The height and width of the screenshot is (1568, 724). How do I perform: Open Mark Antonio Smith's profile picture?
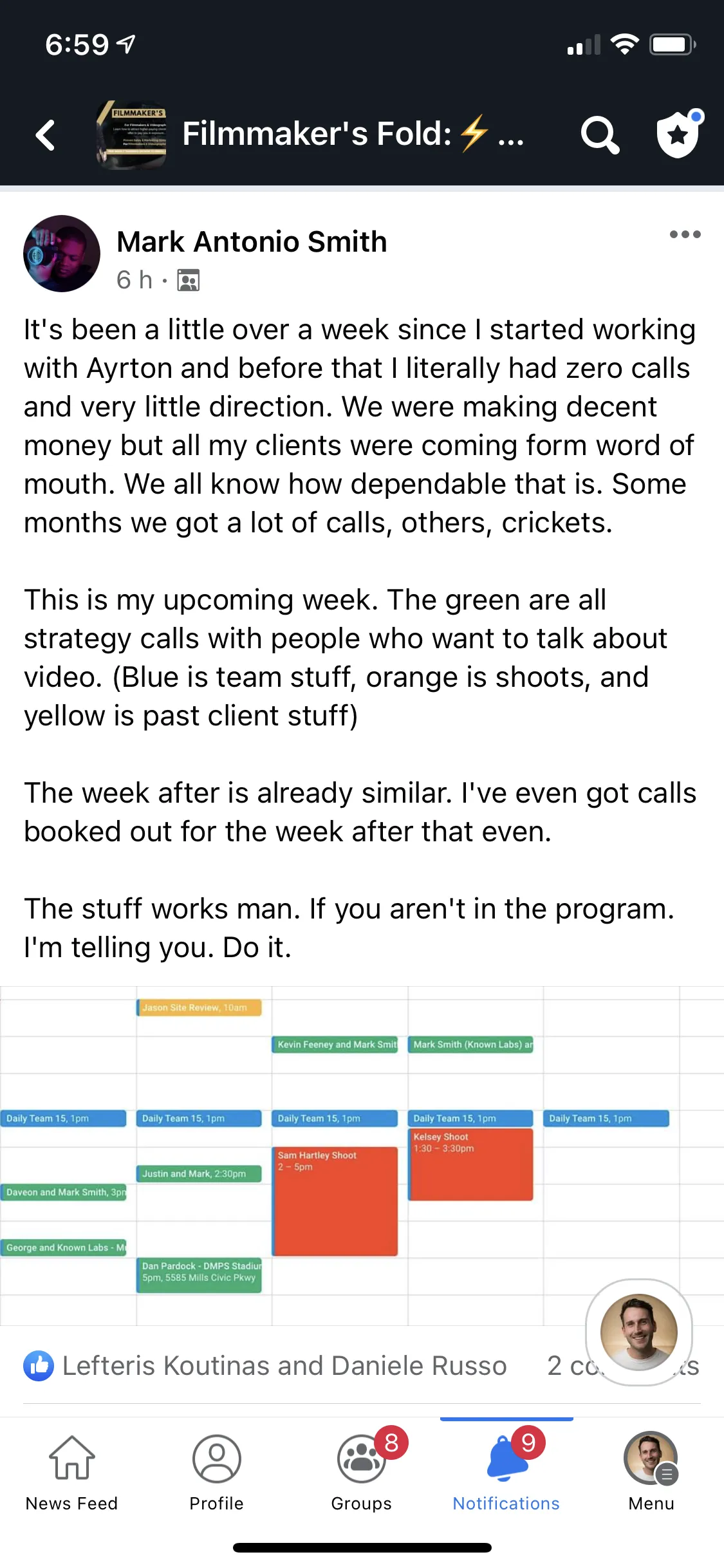pyautogui.click(x=62, y=254)
